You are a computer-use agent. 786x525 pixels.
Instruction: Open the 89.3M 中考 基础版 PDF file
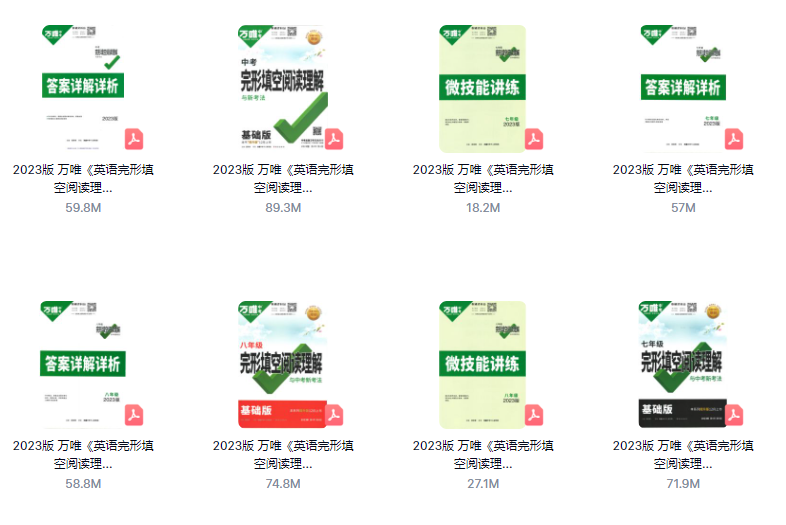coord(283,88)
